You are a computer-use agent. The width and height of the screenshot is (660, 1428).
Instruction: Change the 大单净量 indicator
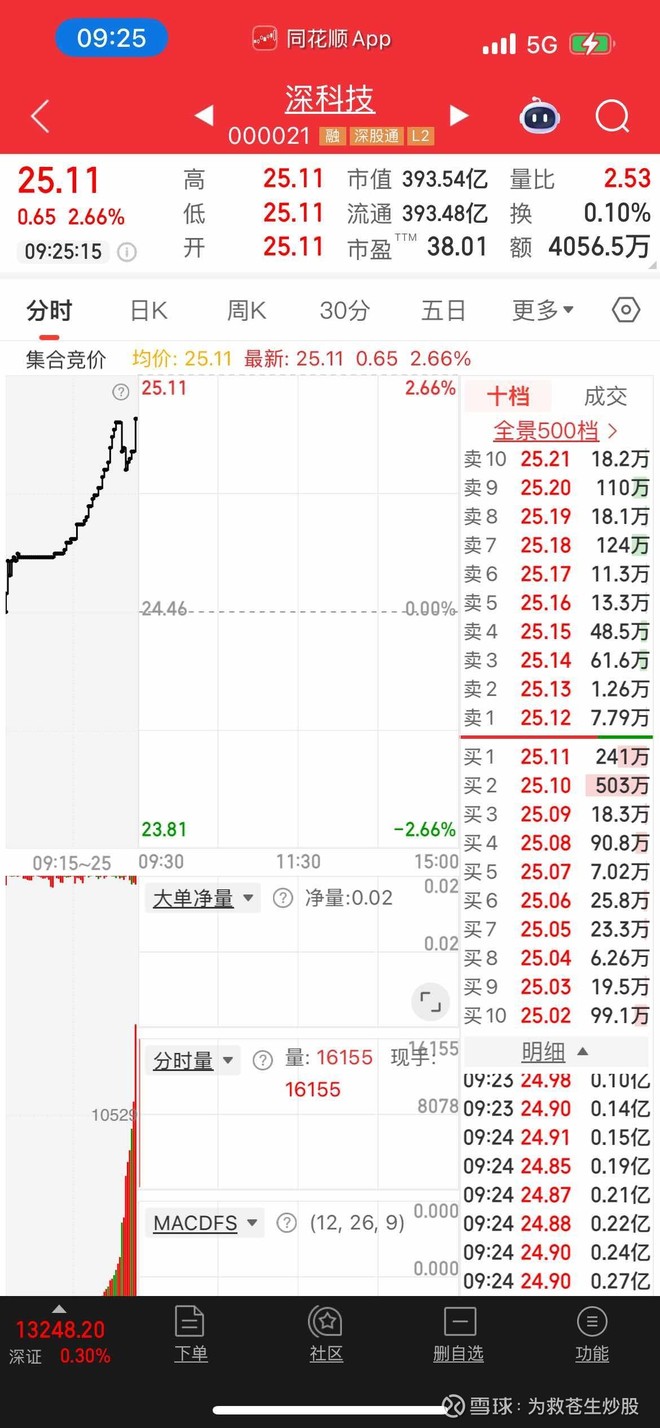(203, 898)
